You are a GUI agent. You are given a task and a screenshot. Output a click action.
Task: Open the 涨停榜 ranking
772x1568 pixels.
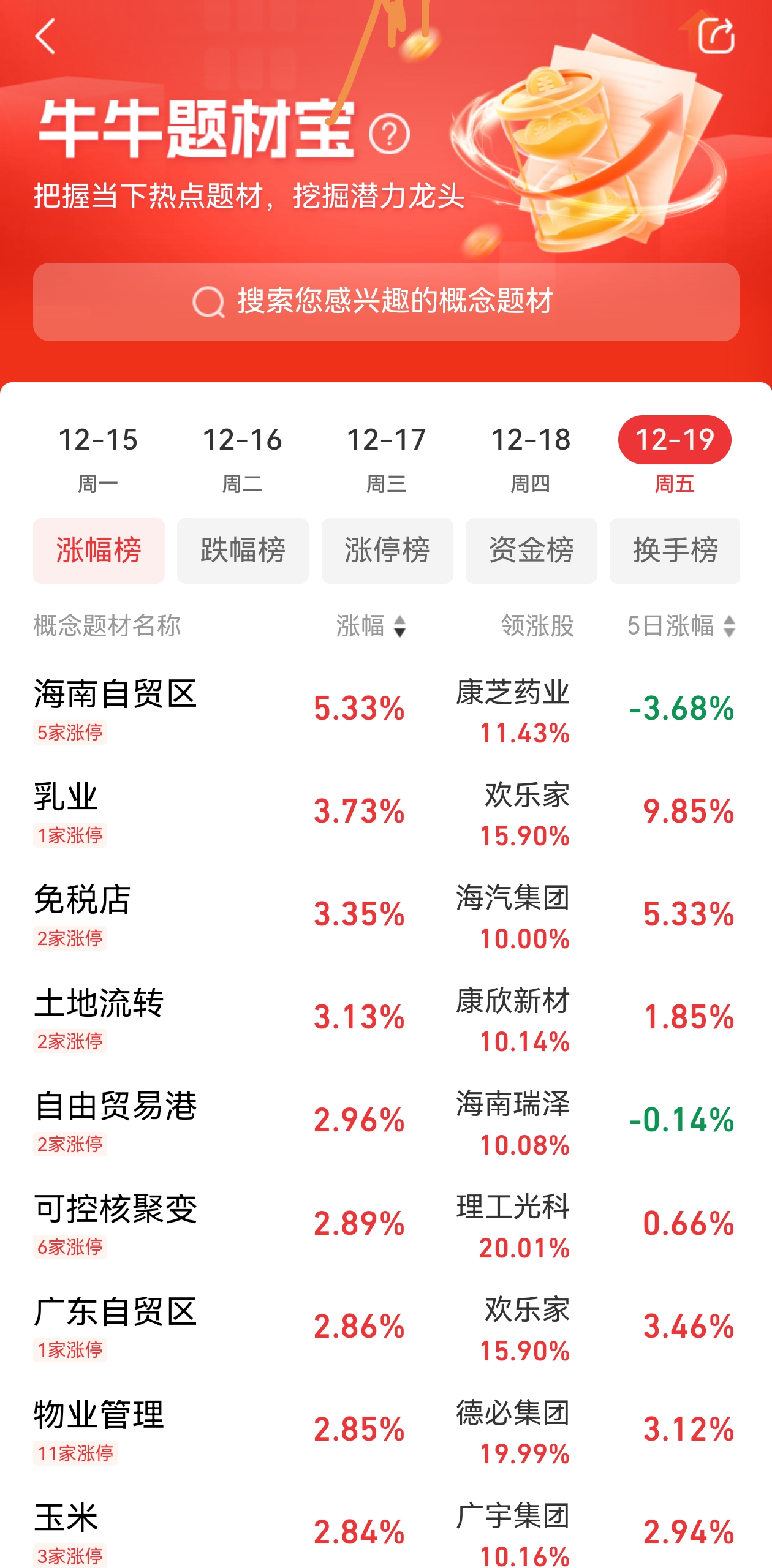[x=387, y=550]
